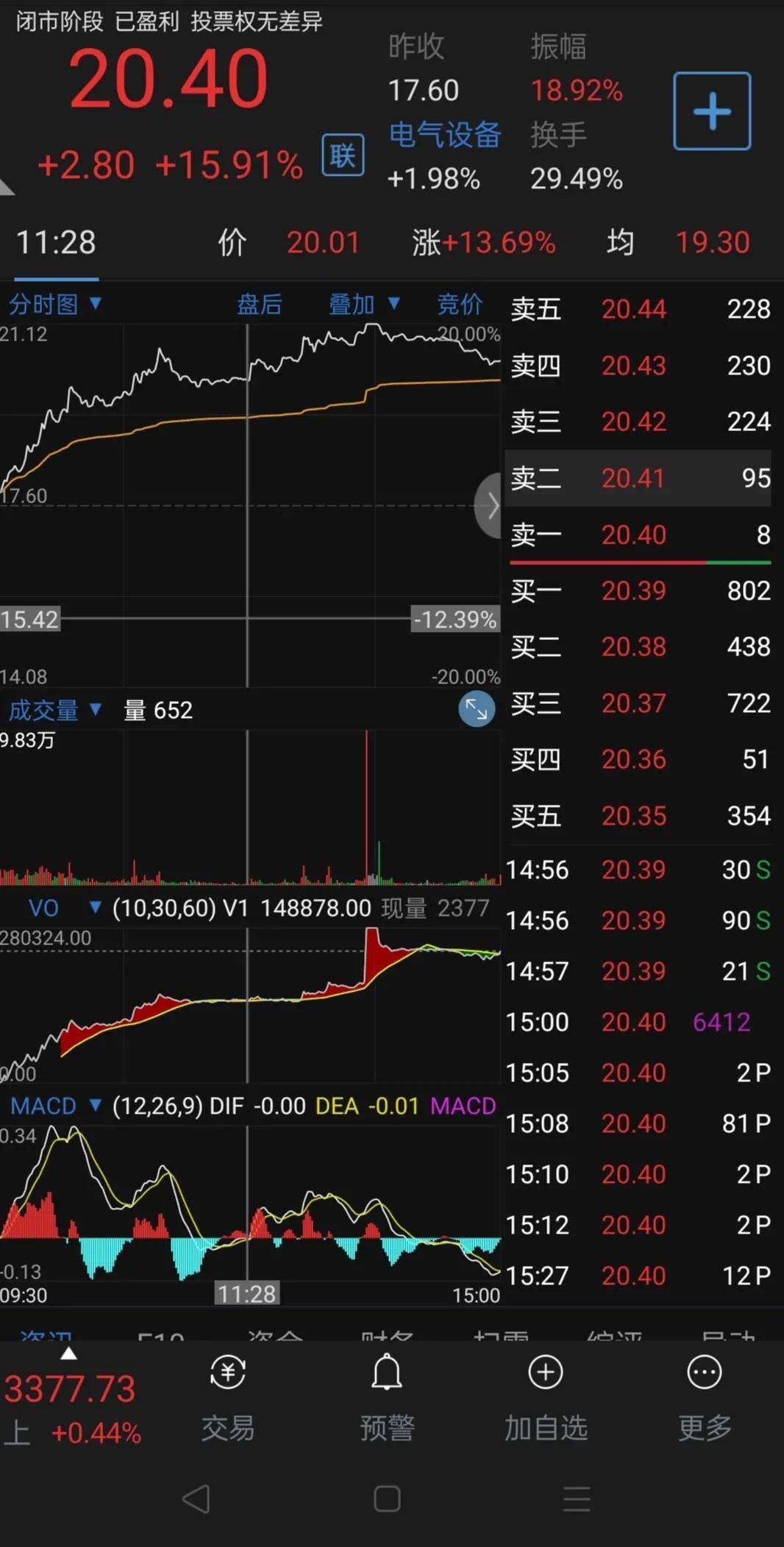Go back with system back button
784x1547 pixels.
pyautogui.click(x=196, y=1498)
